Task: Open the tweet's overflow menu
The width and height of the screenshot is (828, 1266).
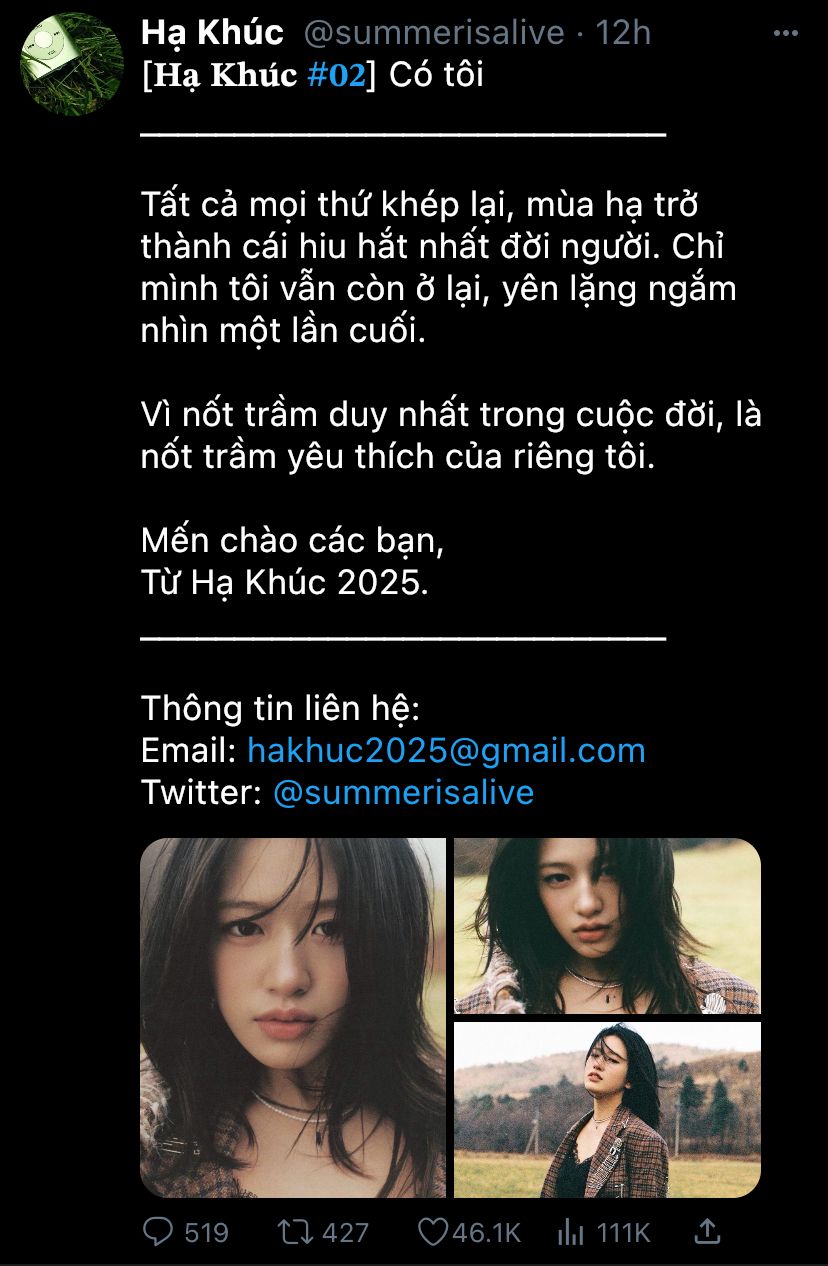Action: (787, 33)
